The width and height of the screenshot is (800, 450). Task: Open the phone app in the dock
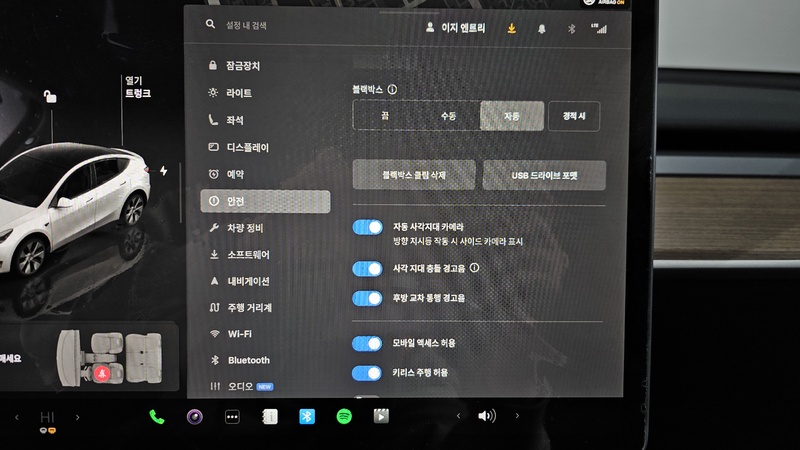[157, 416]
